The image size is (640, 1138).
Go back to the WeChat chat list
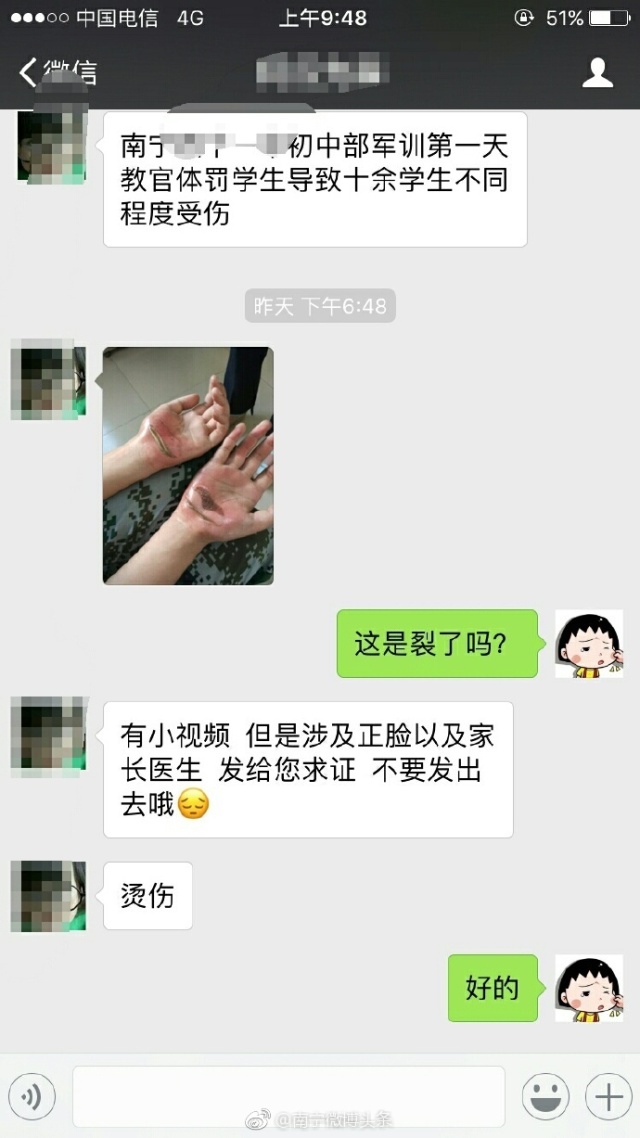[x=55, y=72]
